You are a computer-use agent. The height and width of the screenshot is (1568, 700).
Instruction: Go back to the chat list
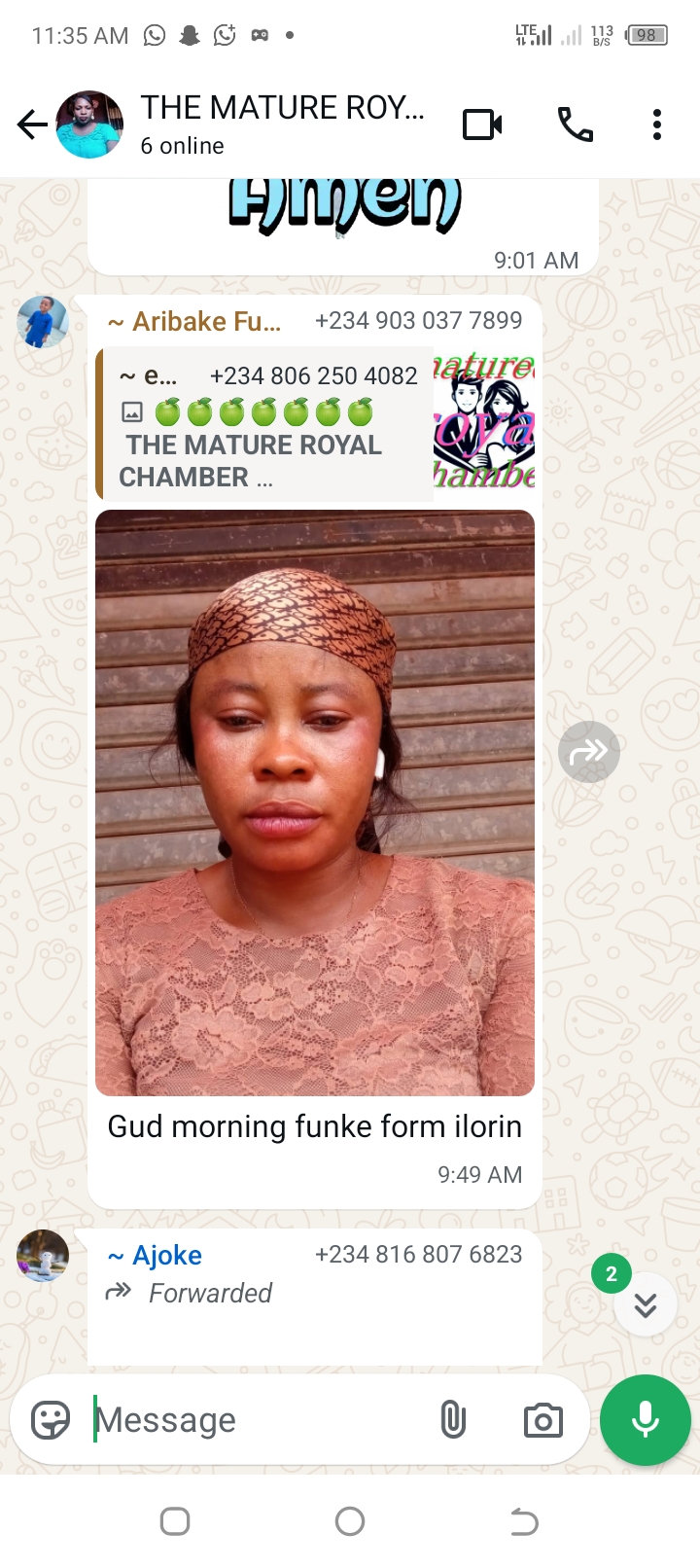[31, 125]
